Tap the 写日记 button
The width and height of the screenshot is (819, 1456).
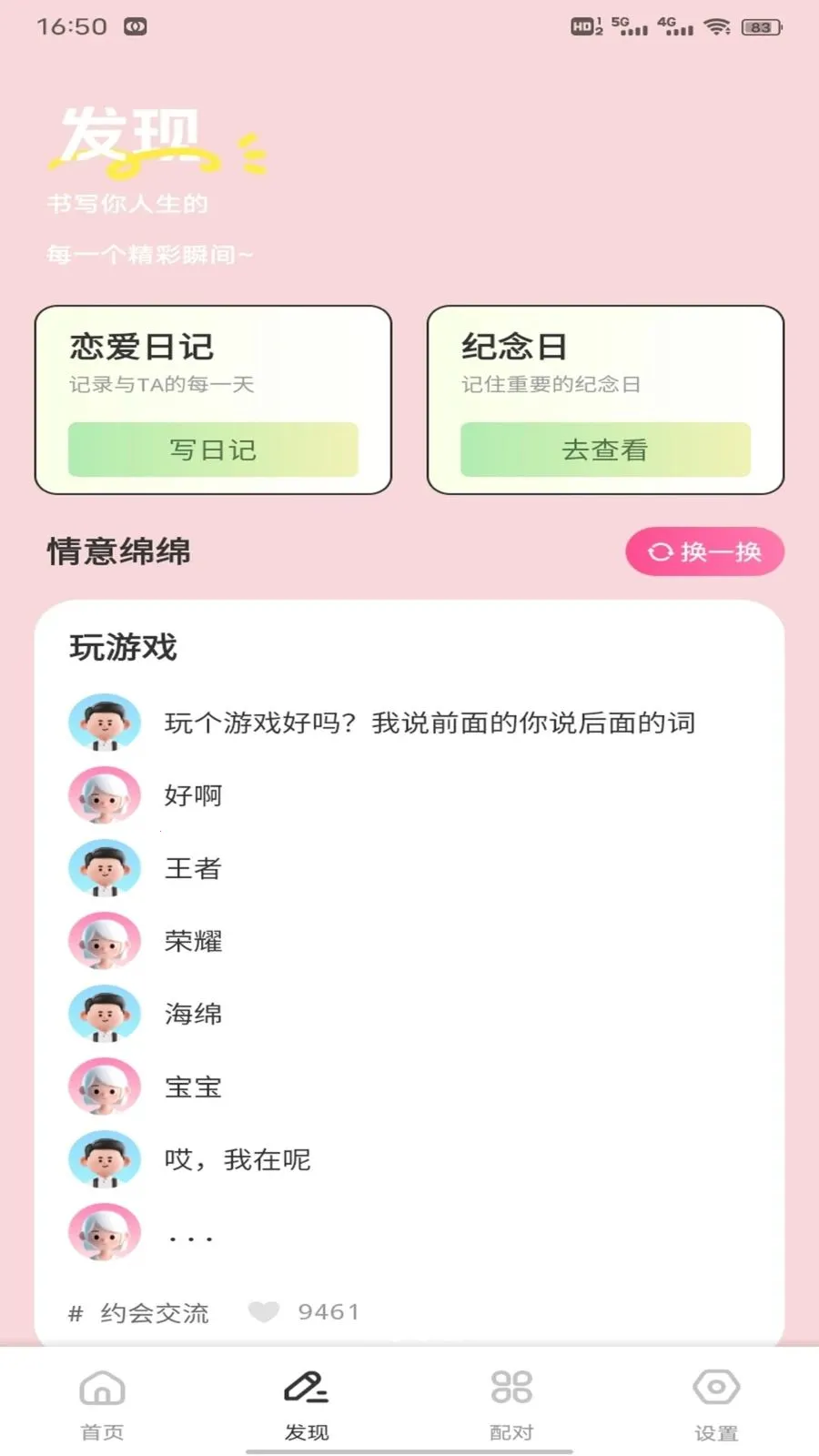click(213, 450)
